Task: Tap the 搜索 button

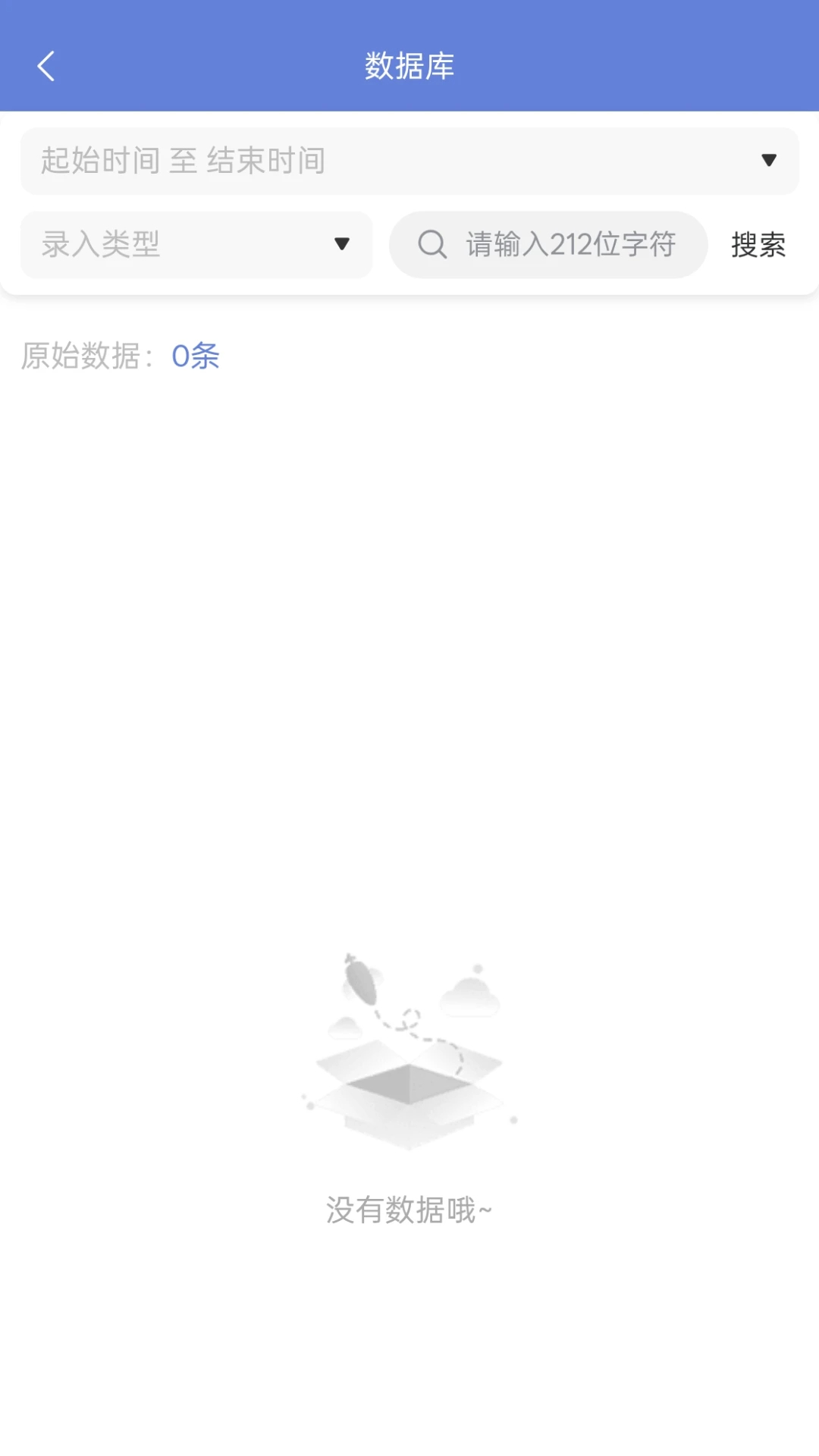Action: (x=758, y=244)
